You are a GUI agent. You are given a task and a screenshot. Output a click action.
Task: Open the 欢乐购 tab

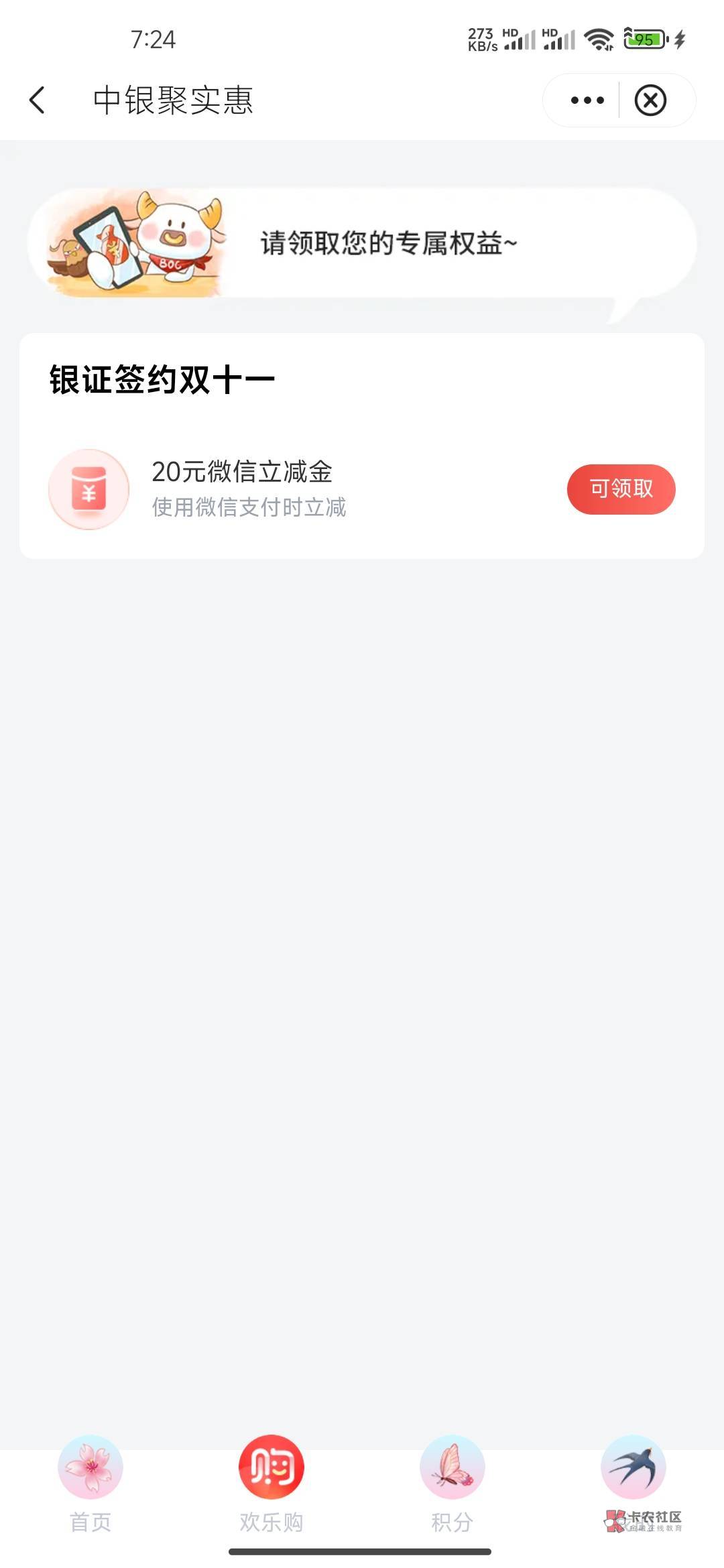pos(271,1481)
